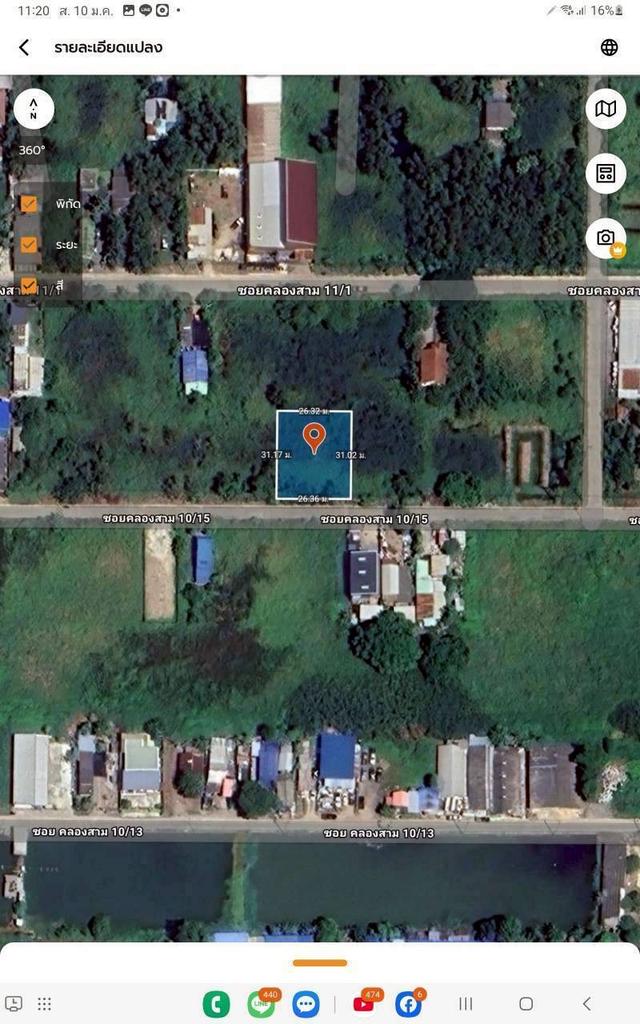Tap the camera capture button
Screen dimensions: 640x1024
click(x=605, y=238)
